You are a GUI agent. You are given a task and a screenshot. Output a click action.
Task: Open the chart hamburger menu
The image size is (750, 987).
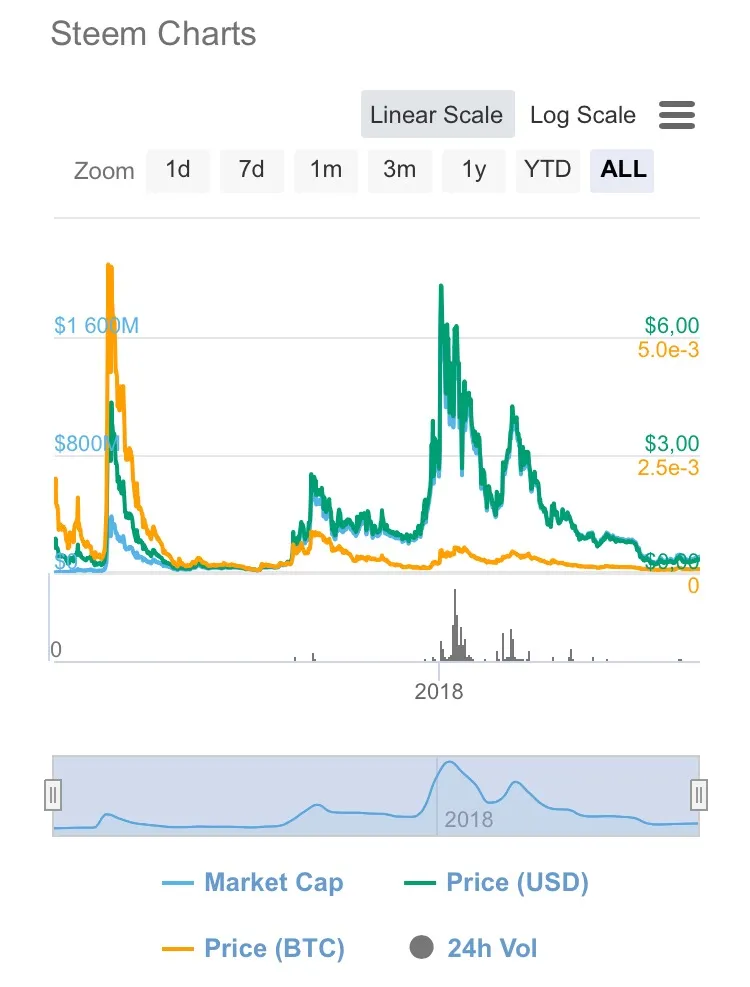pos(677,115)
